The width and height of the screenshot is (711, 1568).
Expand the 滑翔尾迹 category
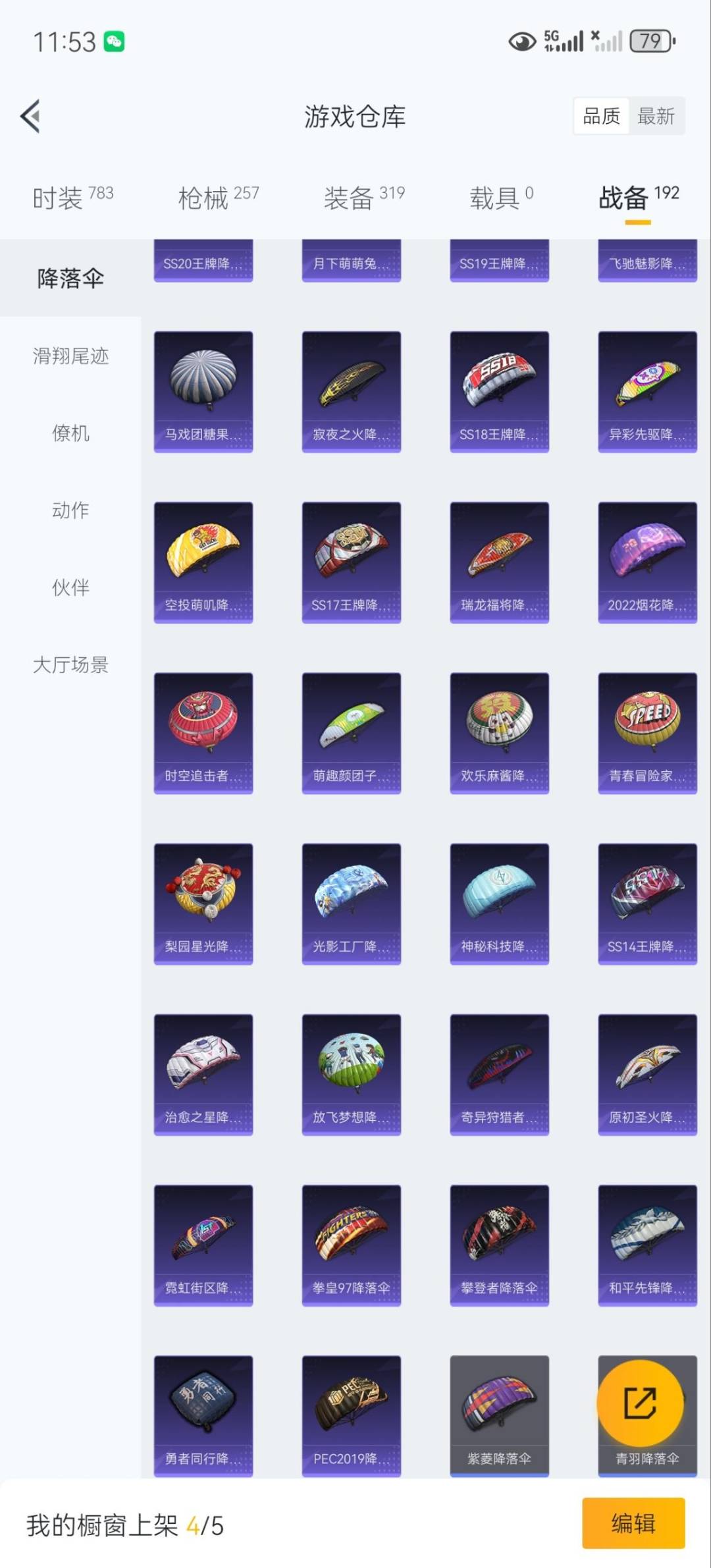click(x=70, y=356)
